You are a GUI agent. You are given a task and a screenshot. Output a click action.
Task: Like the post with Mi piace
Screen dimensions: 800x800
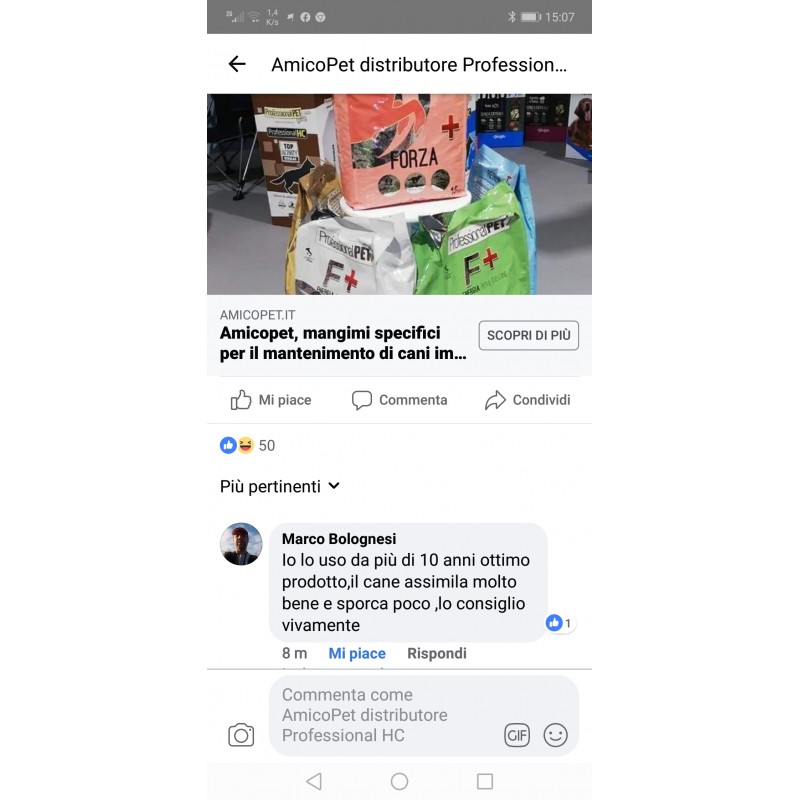[x=271, y=400]
